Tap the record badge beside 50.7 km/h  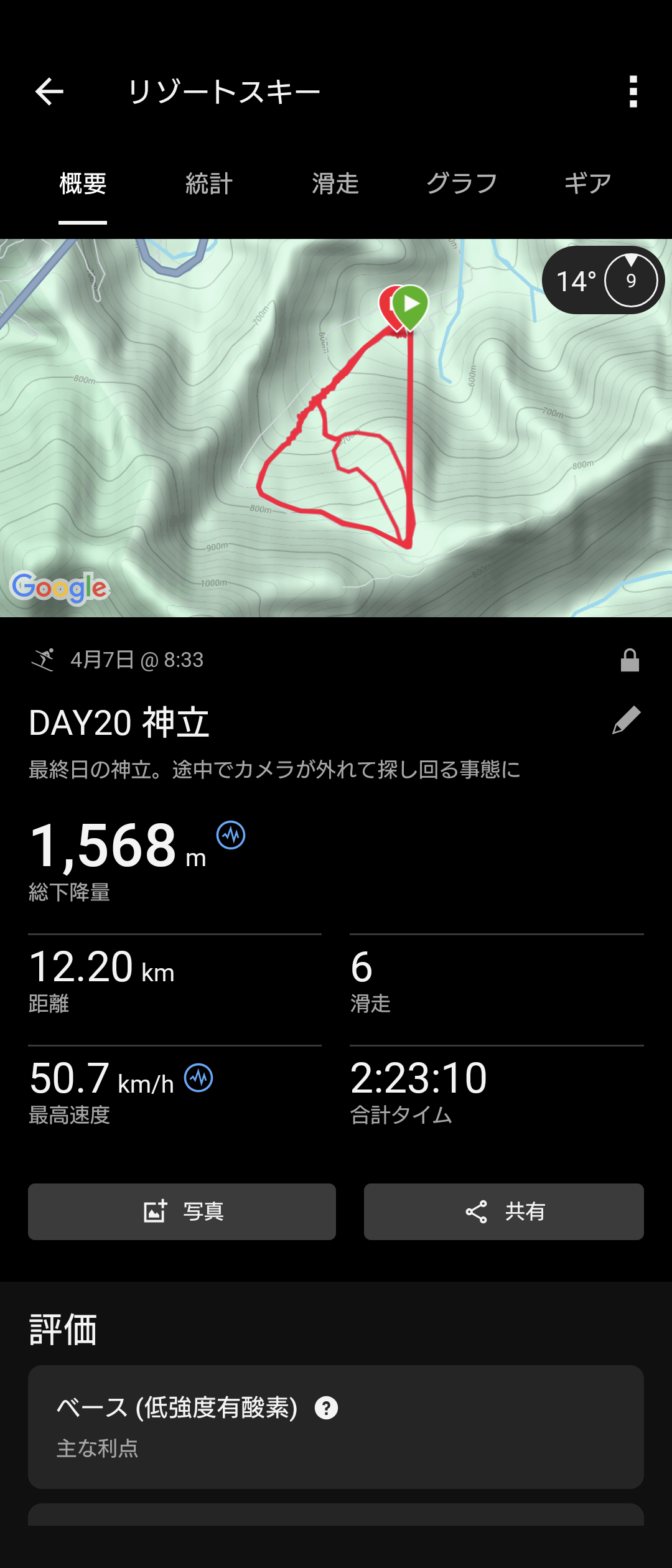[198, 1078]
